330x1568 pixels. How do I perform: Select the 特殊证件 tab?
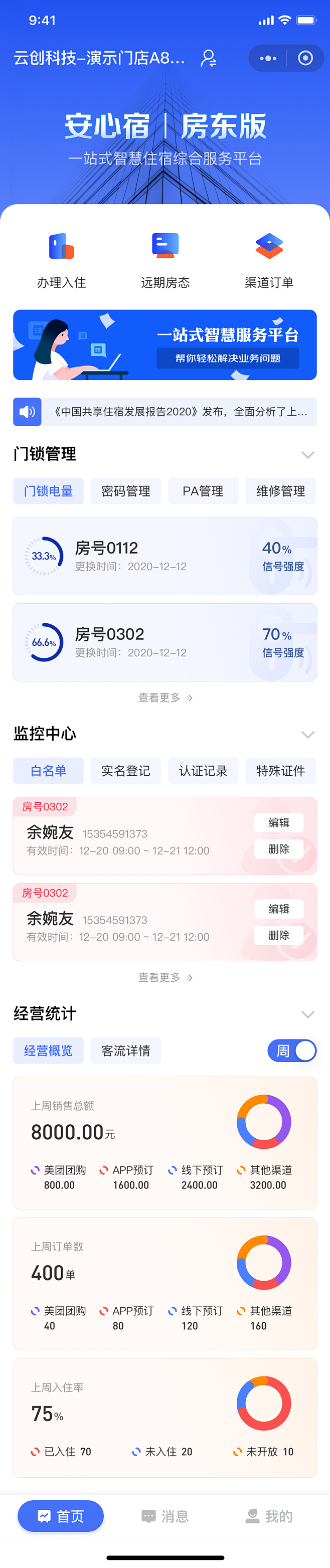tap(280, 771)
